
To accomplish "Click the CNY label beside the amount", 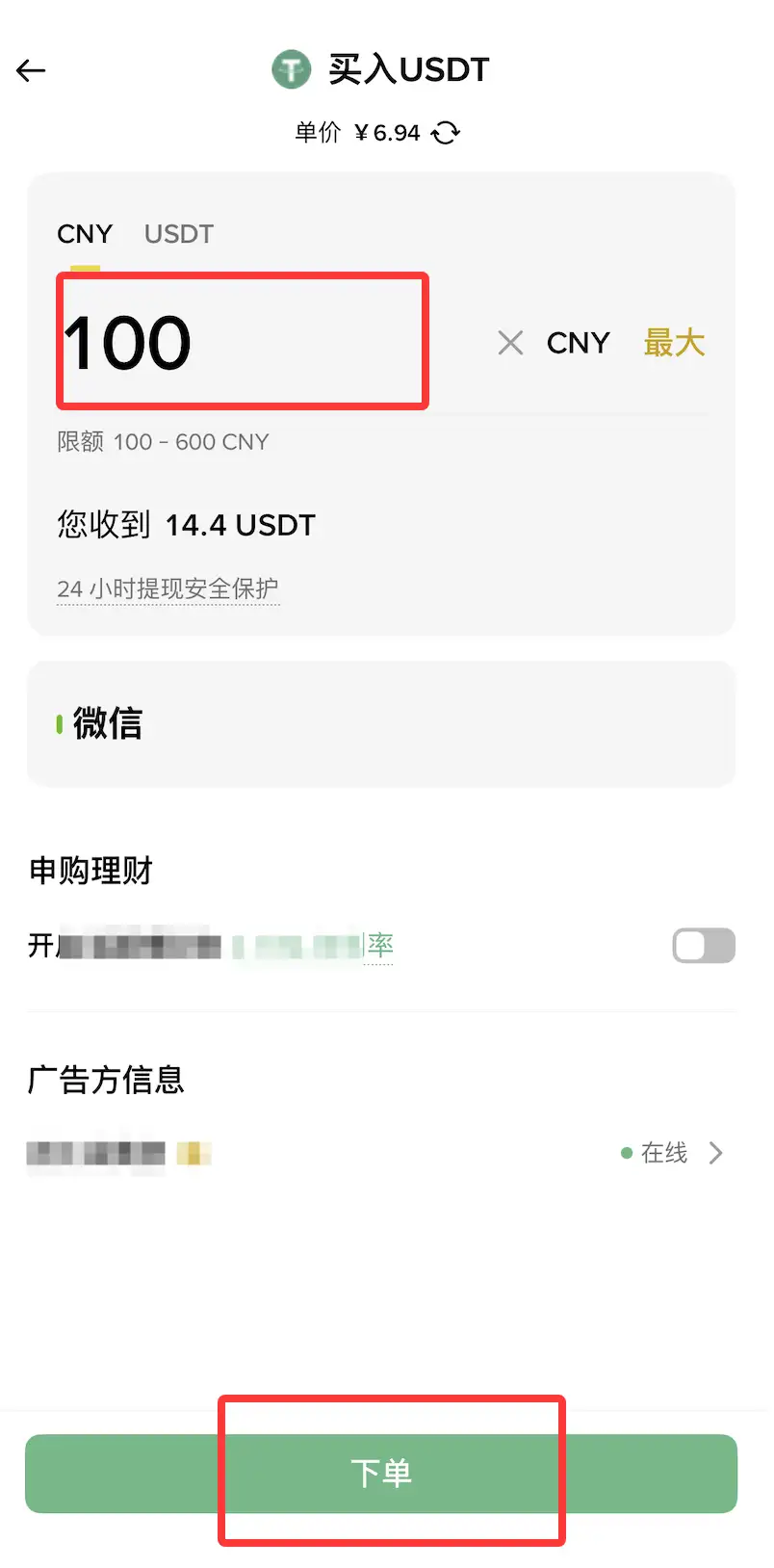I will pos(578,343).
